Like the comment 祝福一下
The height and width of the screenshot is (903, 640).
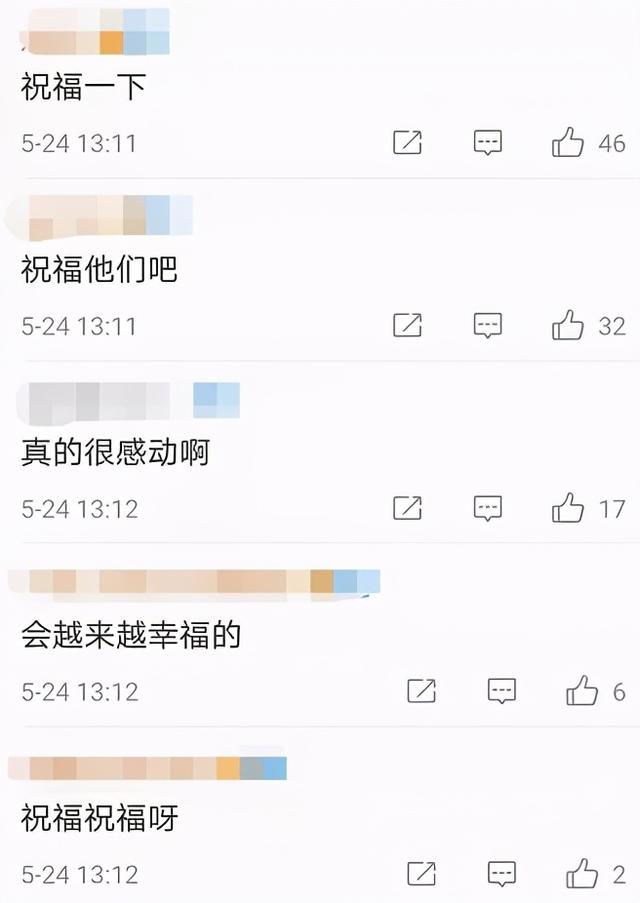(567, 142)
